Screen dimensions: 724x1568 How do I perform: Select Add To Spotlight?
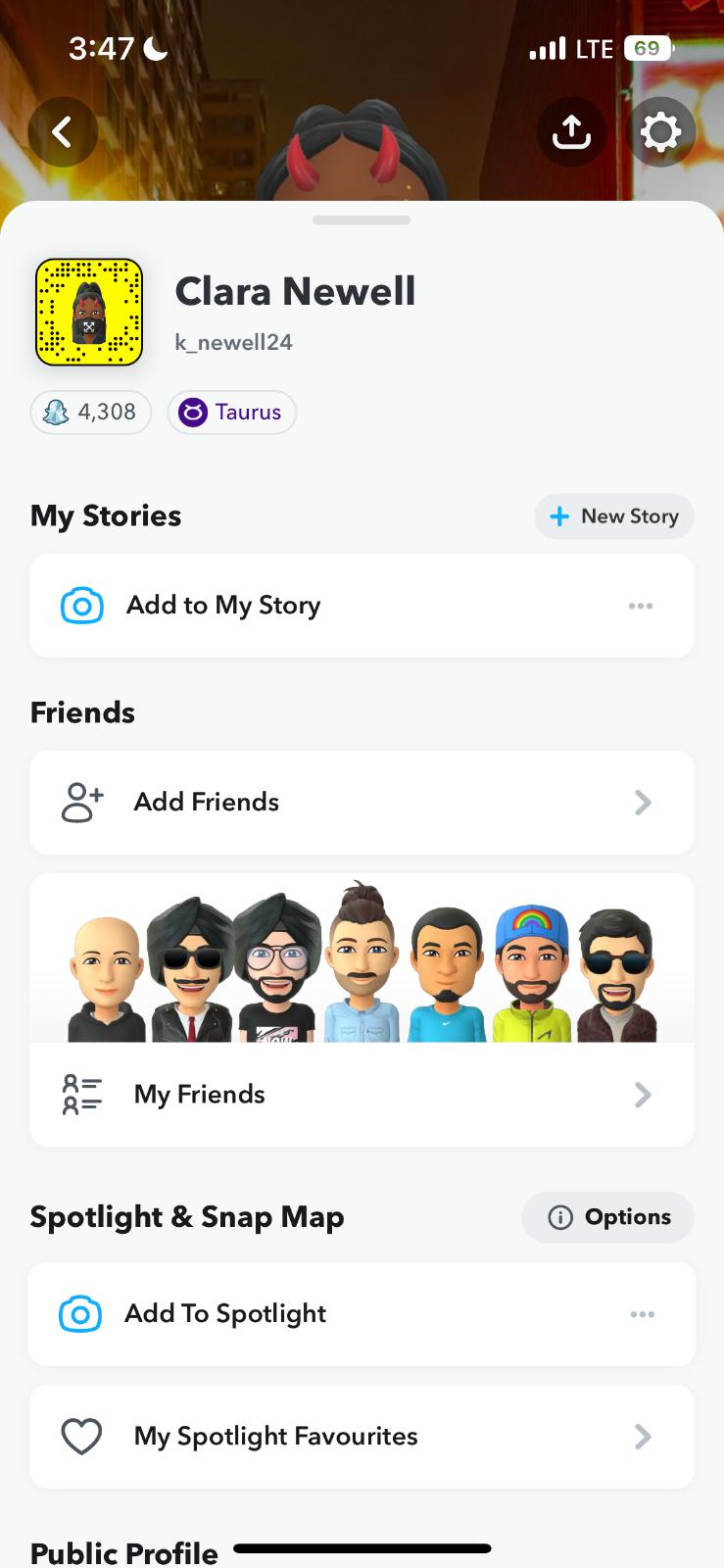pos(225,1314)
